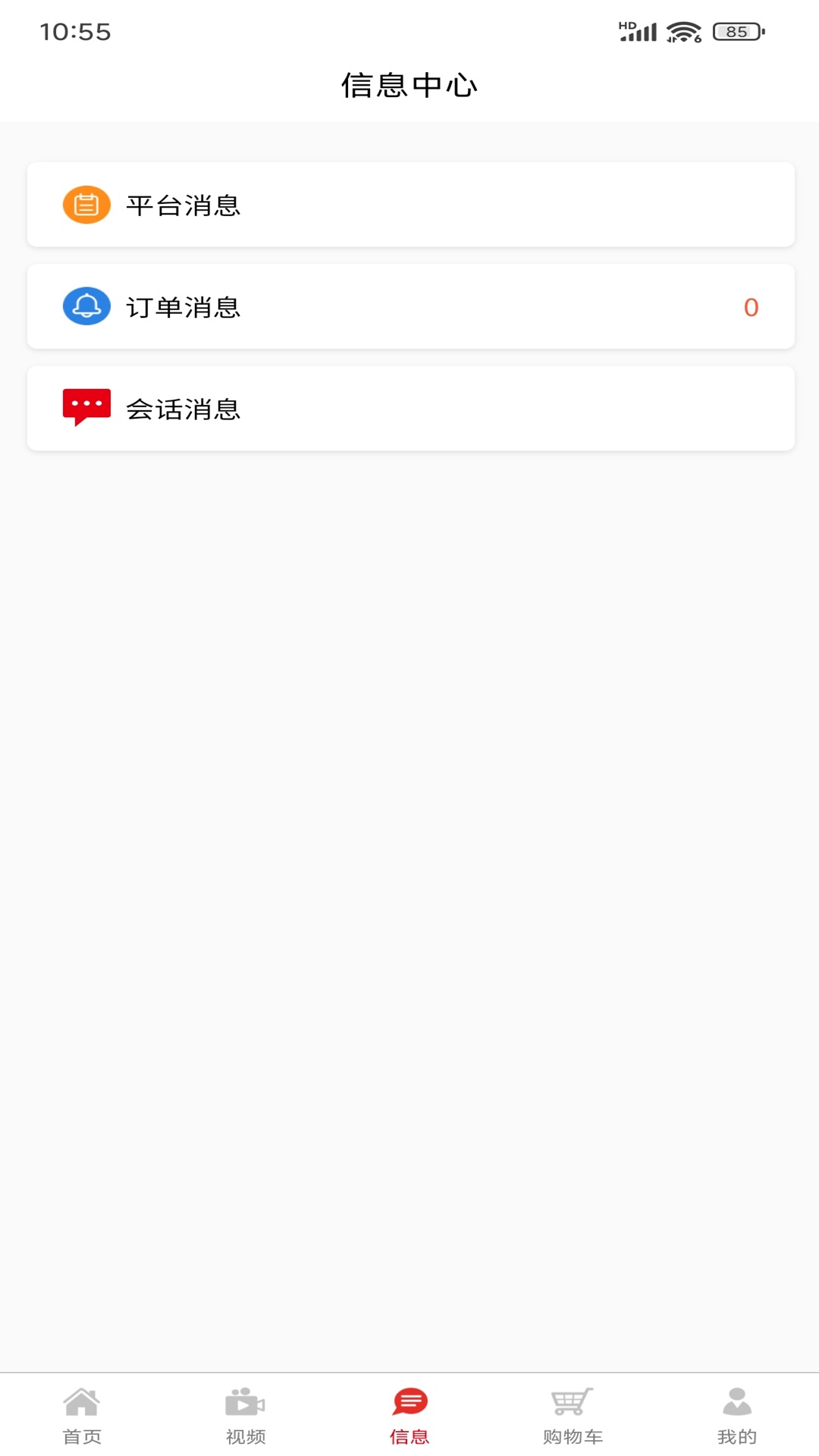Click the 信息中心 page title
This screenshot has width=819, height=1456.
click(x=409, y=85)
